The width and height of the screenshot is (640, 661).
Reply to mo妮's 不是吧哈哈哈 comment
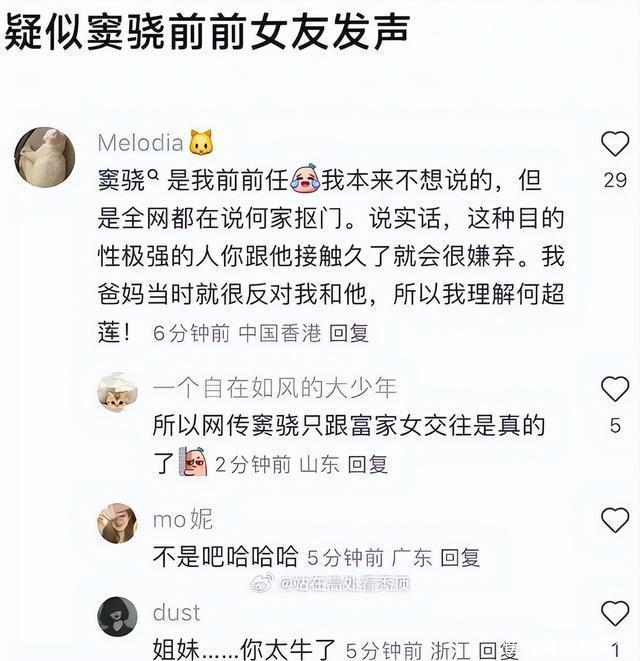[x=460, y=557]
